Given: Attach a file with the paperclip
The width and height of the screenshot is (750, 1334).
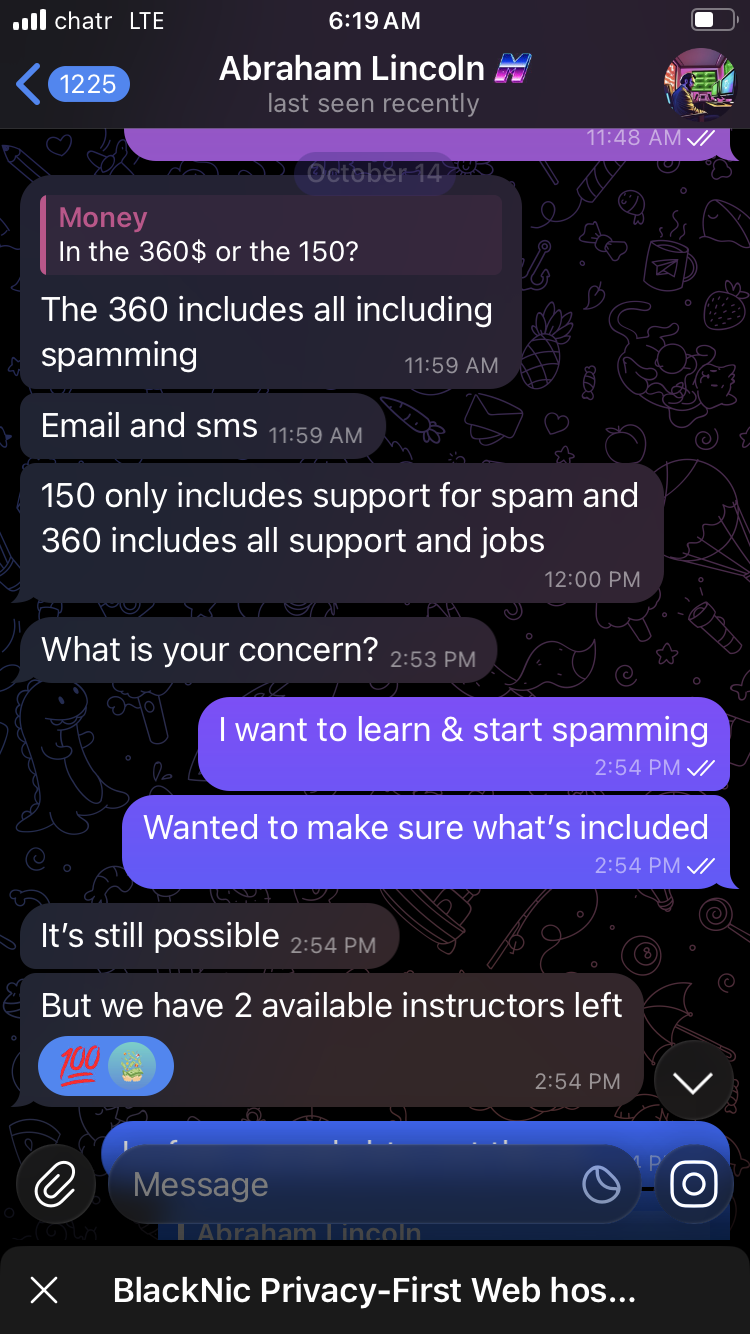Looking at the screenshot, I should point(55,1185).
